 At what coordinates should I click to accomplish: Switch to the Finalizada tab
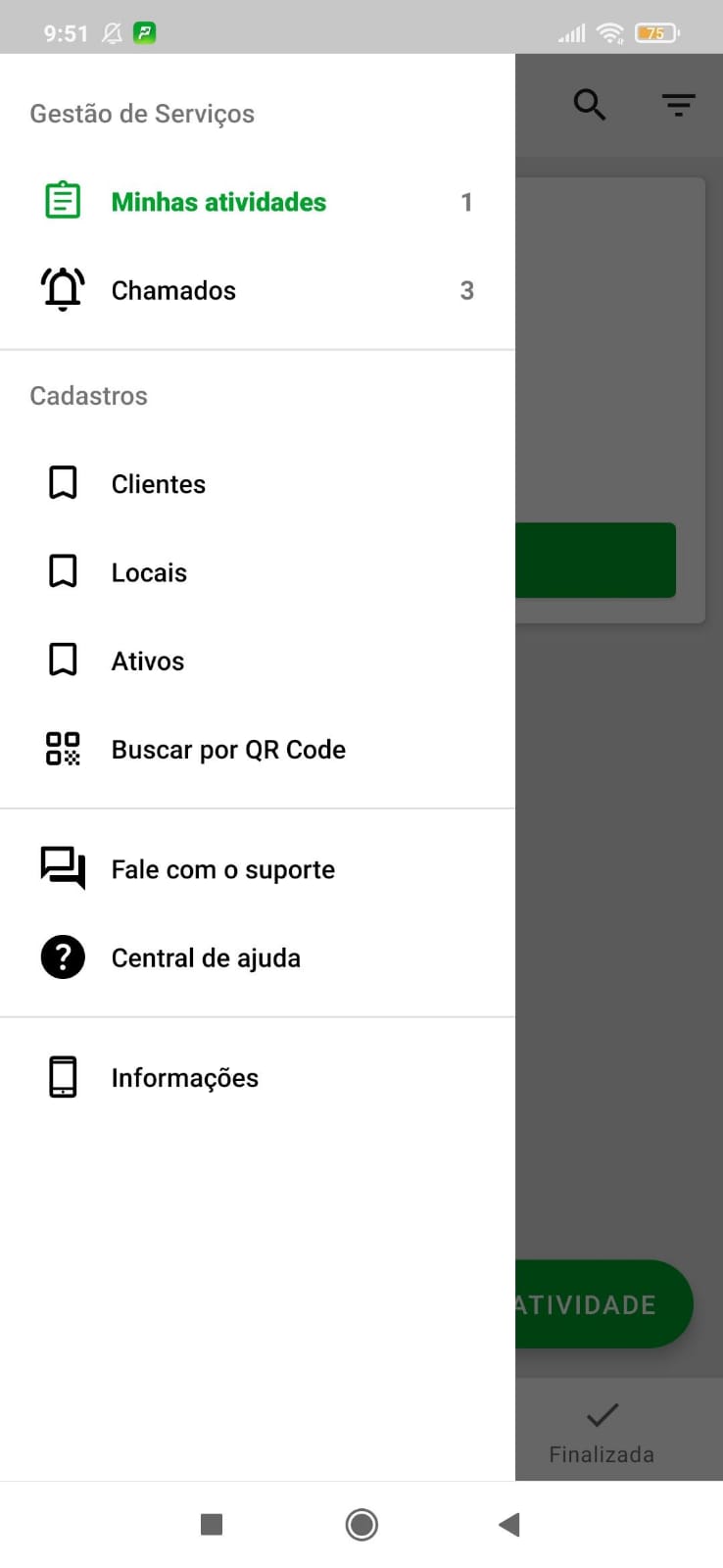pyautogui.click(x=601, y=1431)
